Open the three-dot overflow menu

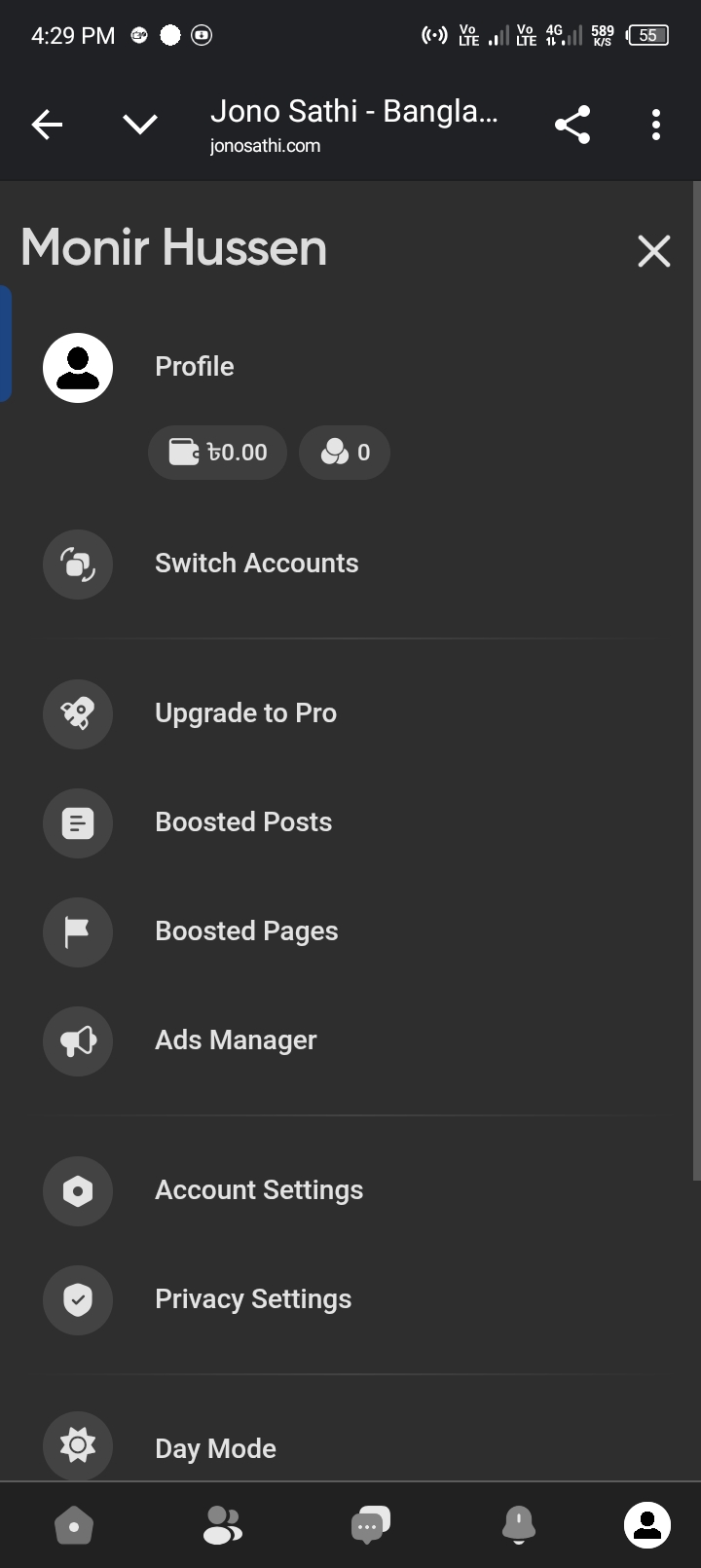tap(656, 125)
